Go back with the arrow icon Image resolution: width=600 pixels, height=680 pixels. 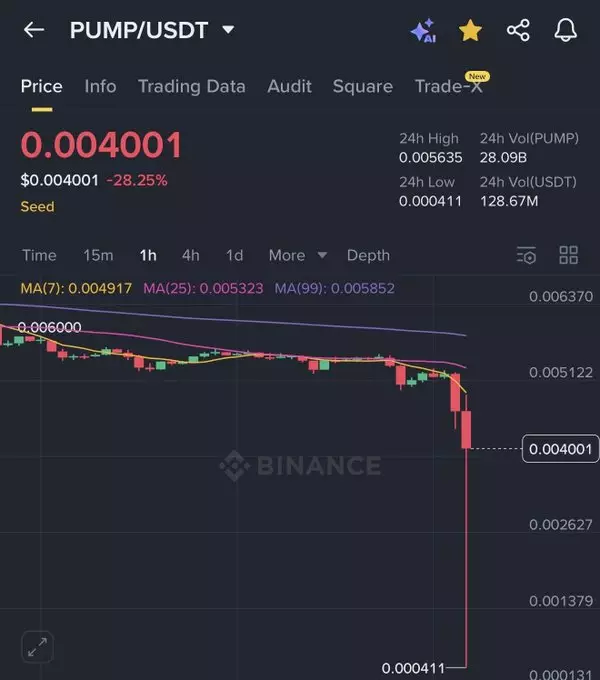pyautogui.click(x=34, y=30)
